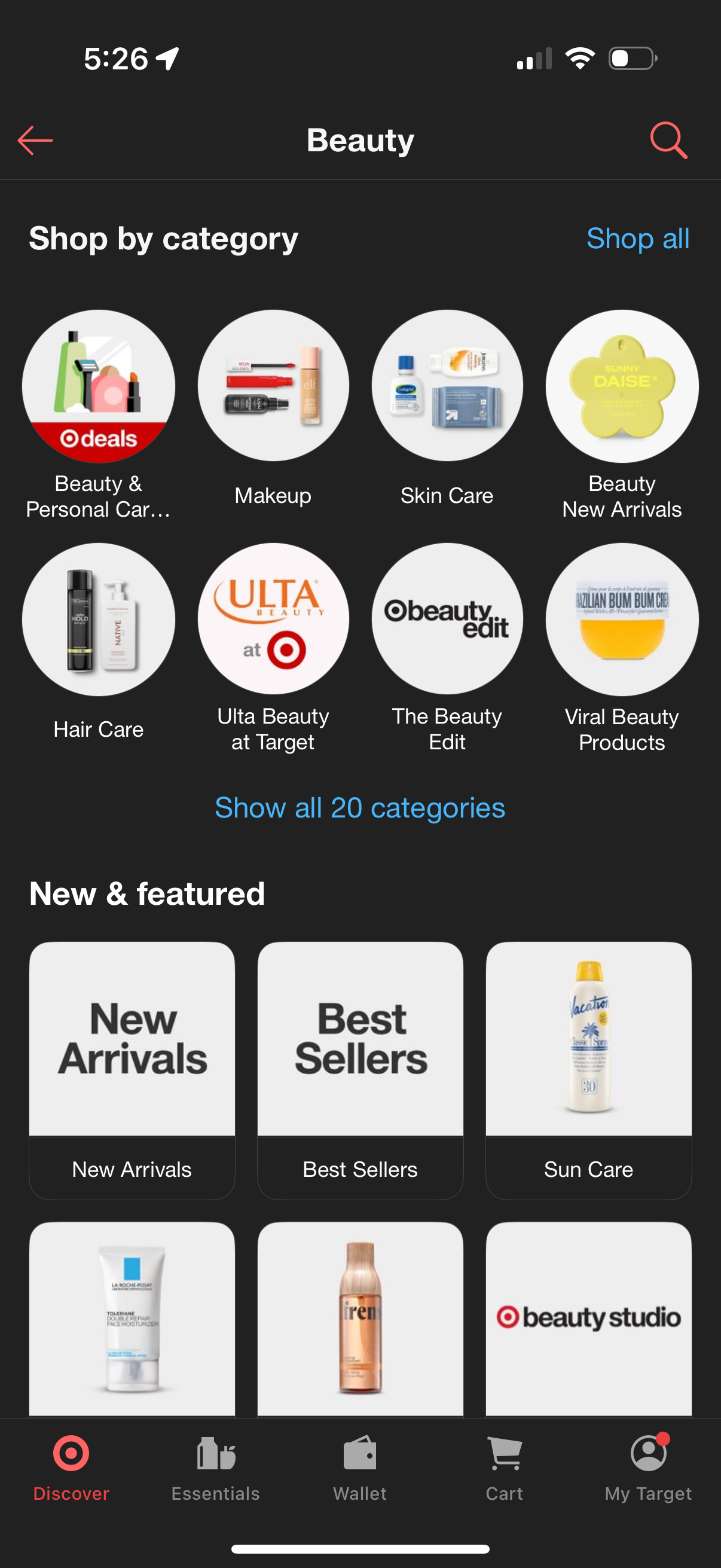Open Ulta Beauty at Target
The image size is (721, 1568).
click(x=273, y=618)
